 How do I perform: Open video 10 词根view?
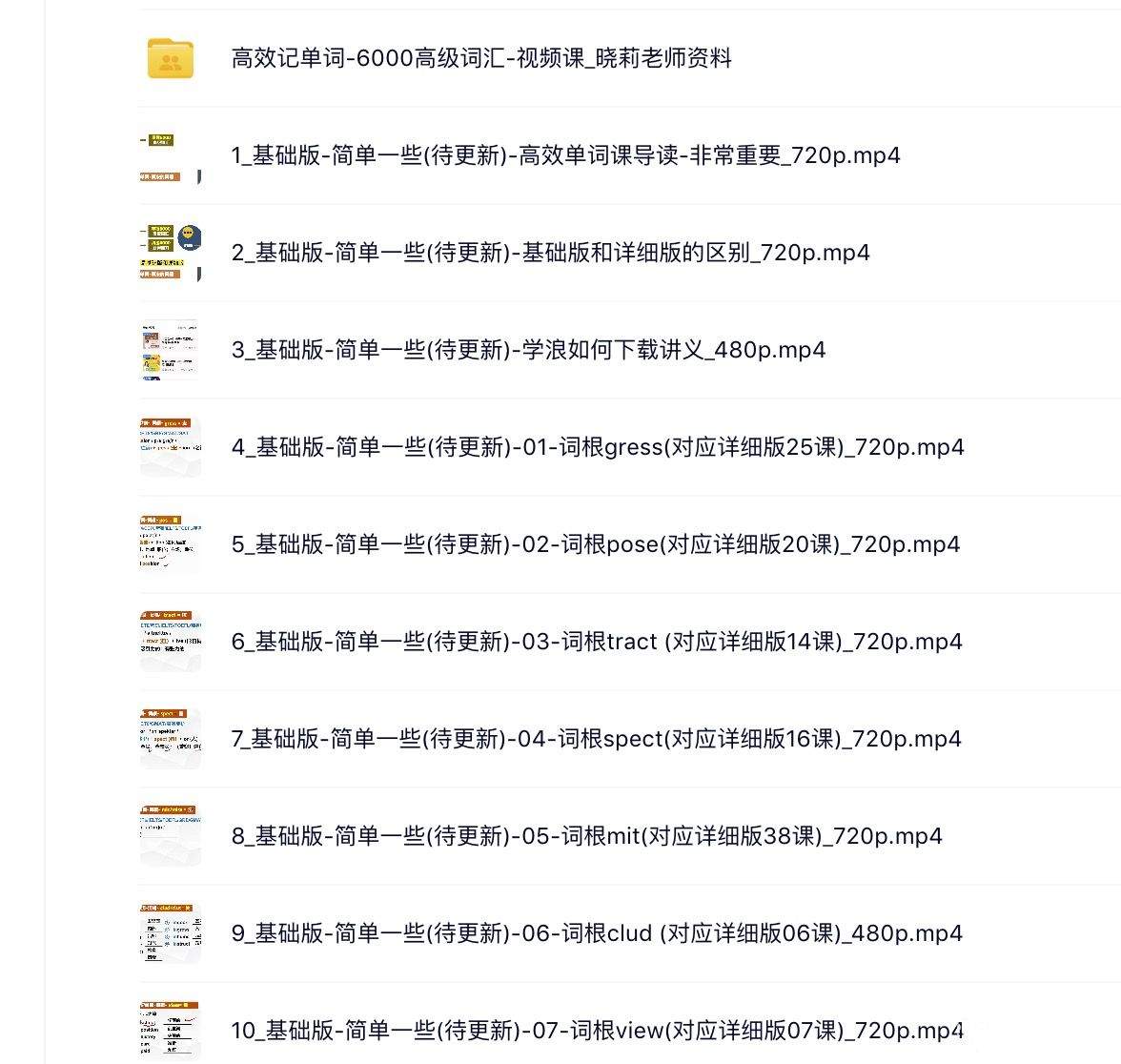tap(597, 1031)
